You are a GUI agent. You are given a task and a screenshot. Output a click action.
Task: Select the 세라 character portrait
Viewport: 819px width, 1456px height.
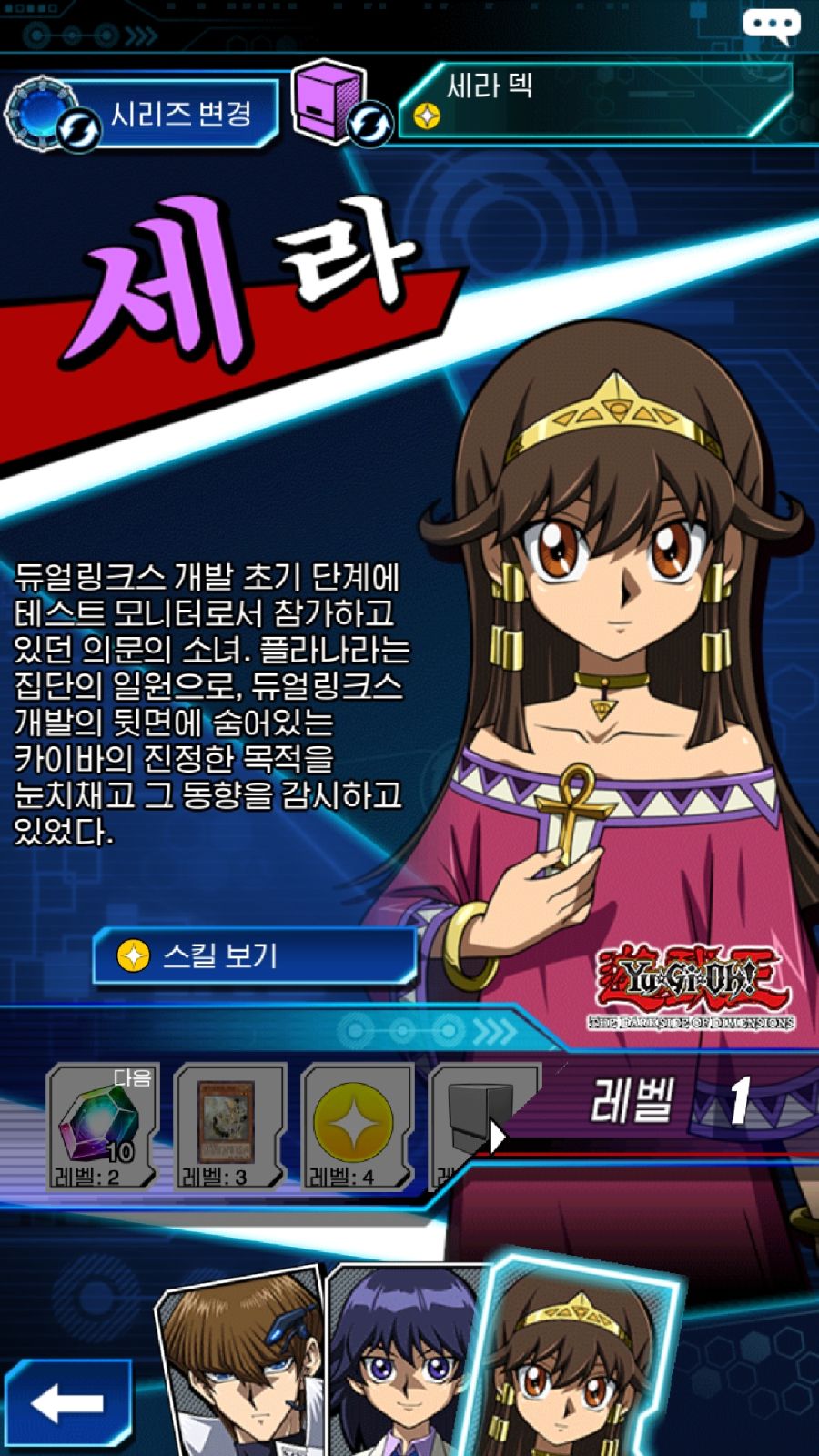(573, 1360)
